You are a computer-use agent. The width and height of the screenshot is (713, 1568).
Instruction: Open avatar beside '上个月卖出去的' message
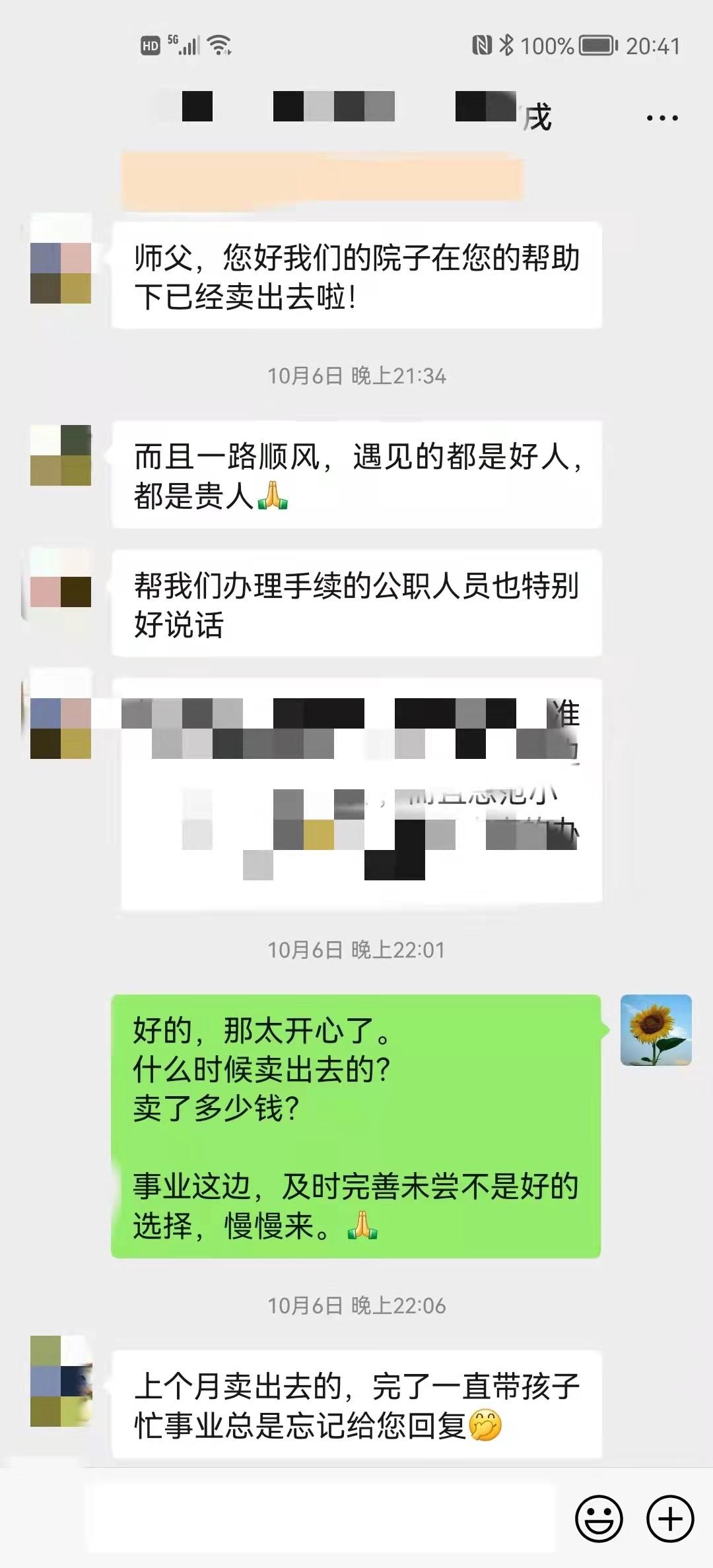[61, 1381]
